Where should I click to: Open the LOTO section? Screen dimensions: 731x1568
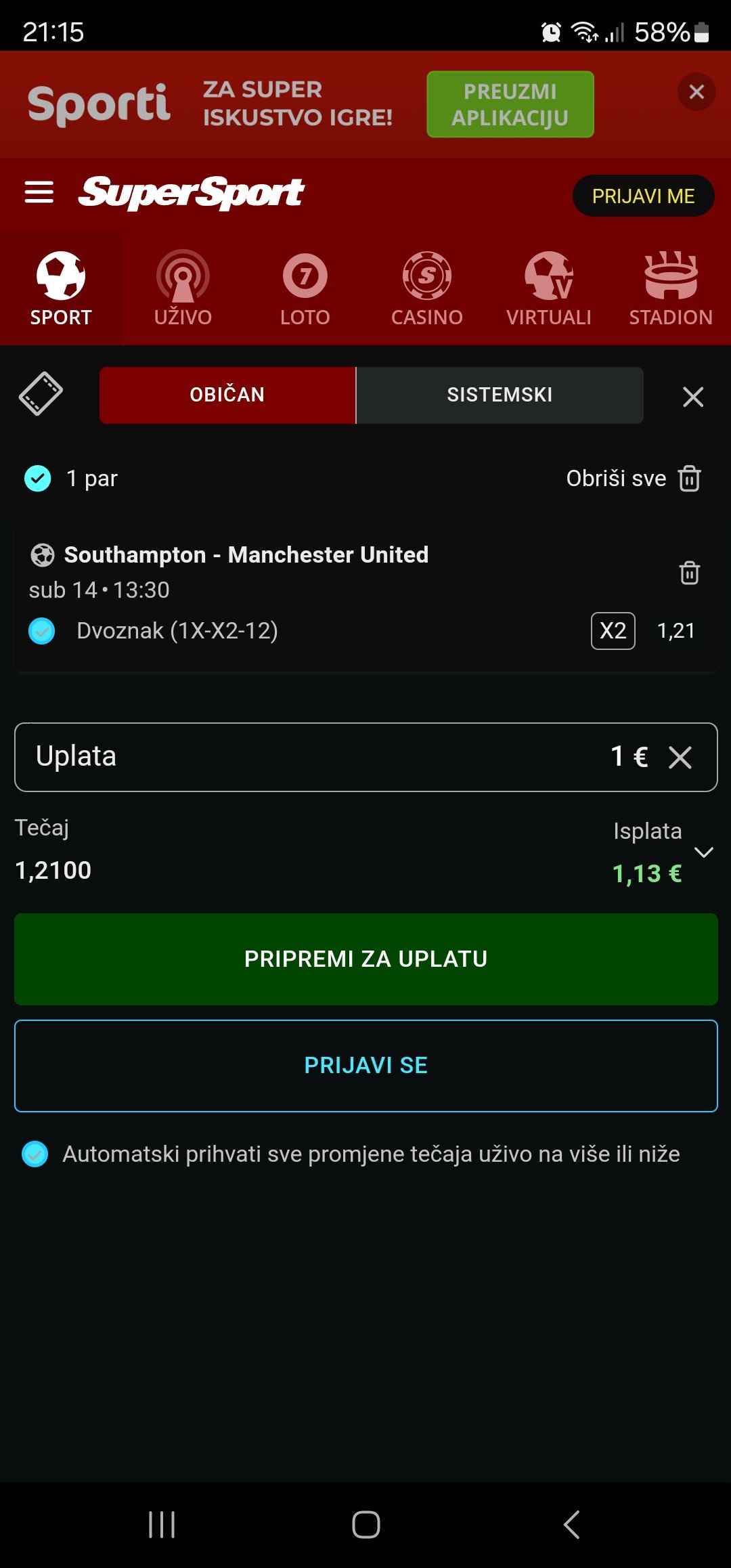pyautogui.click(x=305, y=289)
